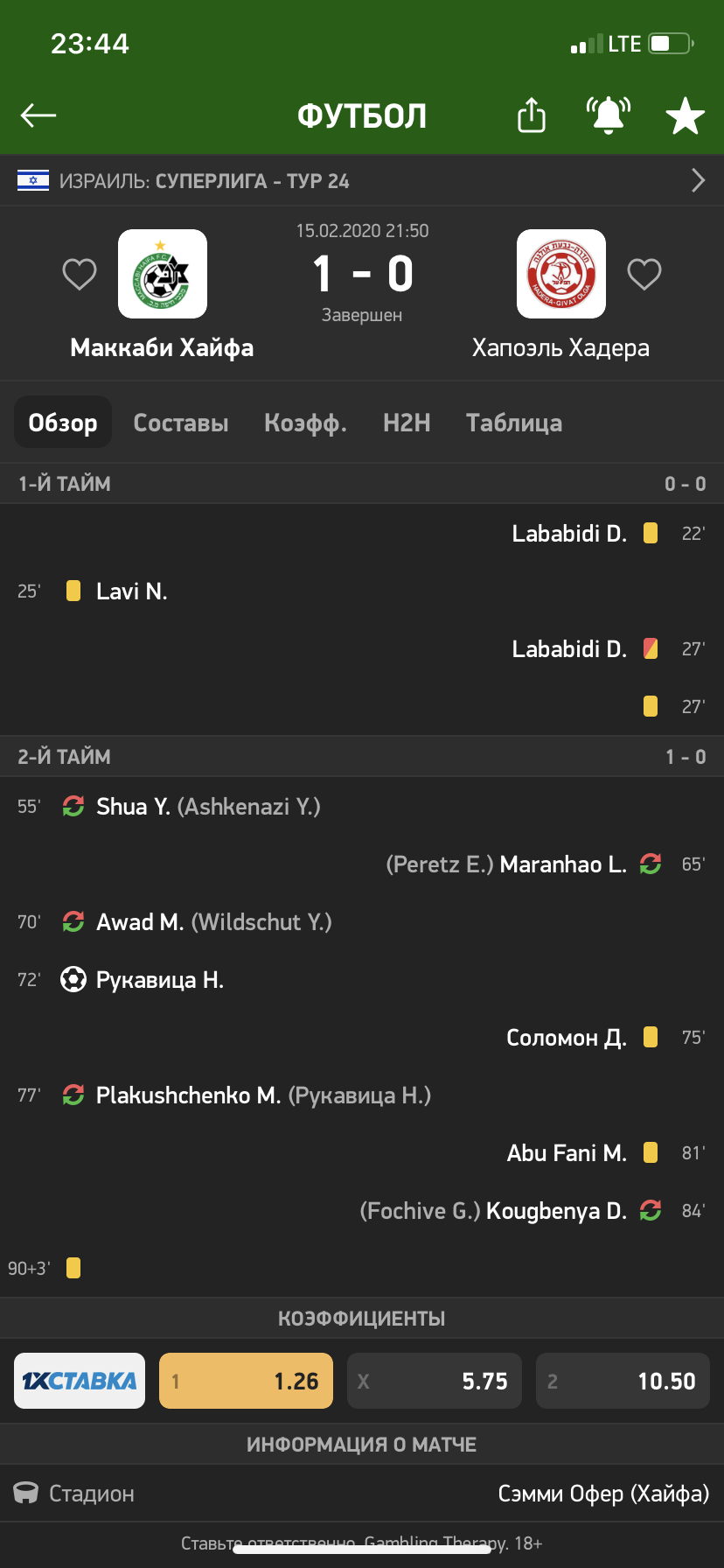
Task: Tap the 1ХСТАВКА bookmaker logo
Action: 80,1381
